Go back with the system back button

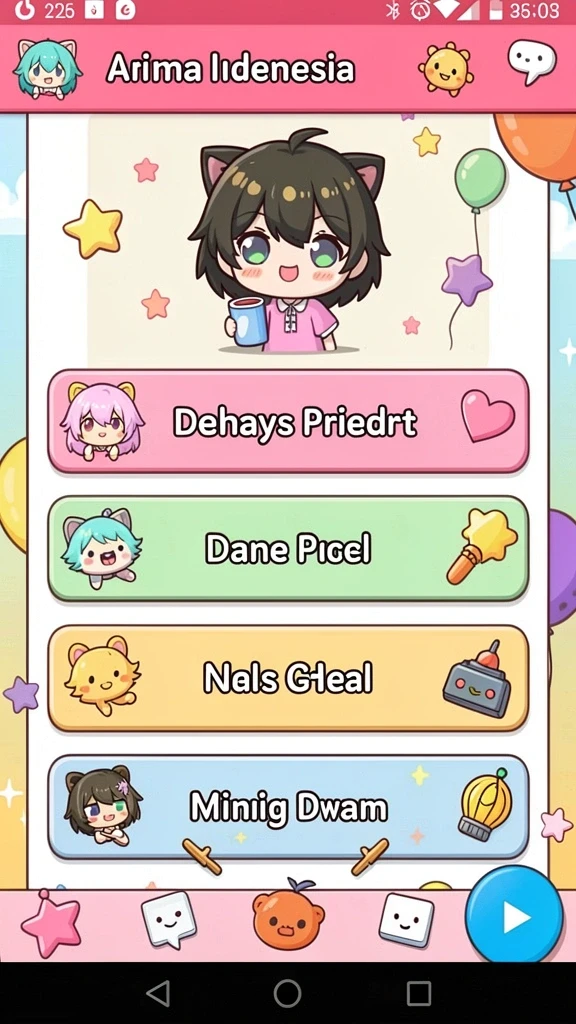click(x=157, y=993)
